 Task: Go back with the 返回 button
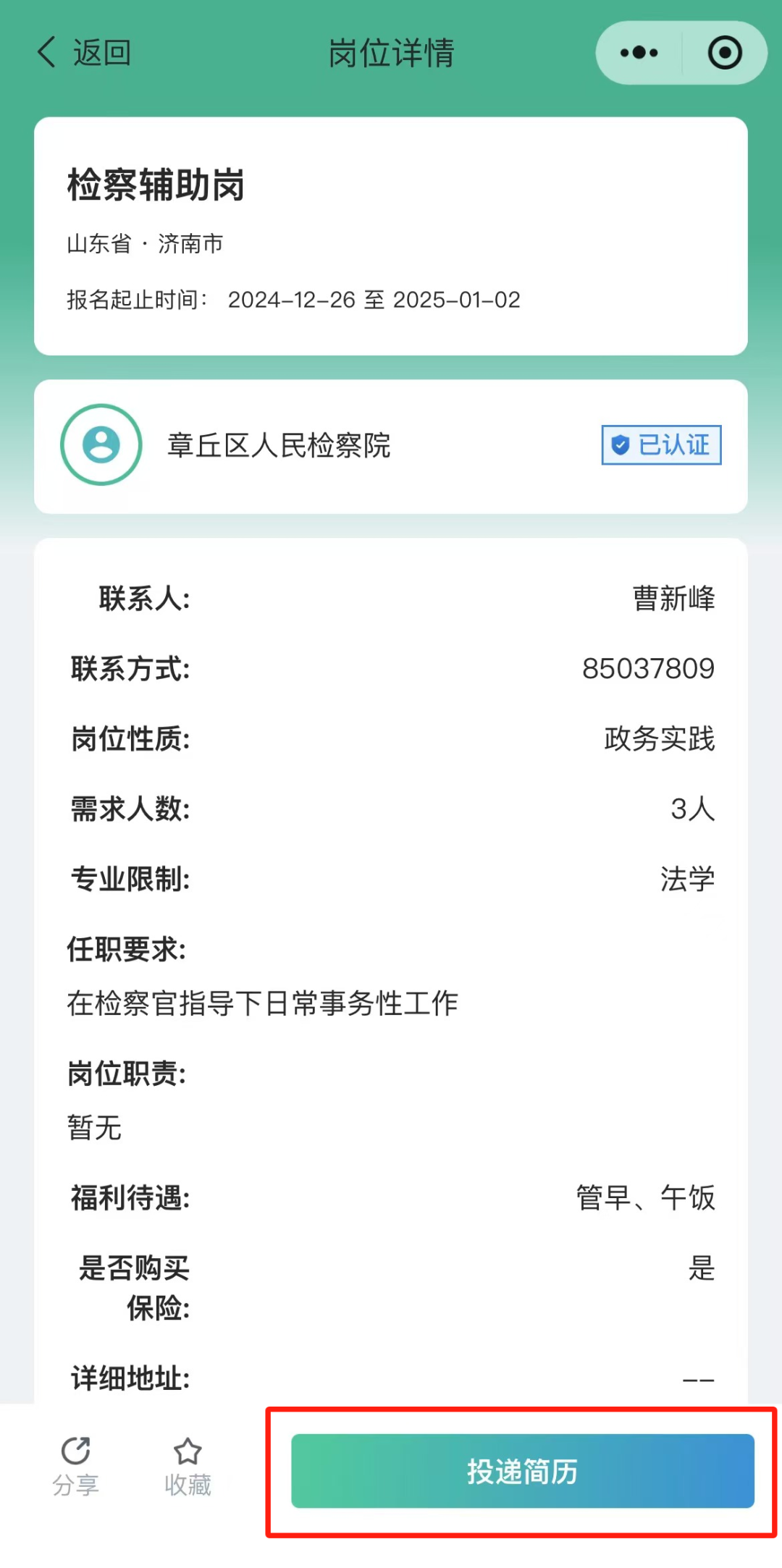(83, 53)
